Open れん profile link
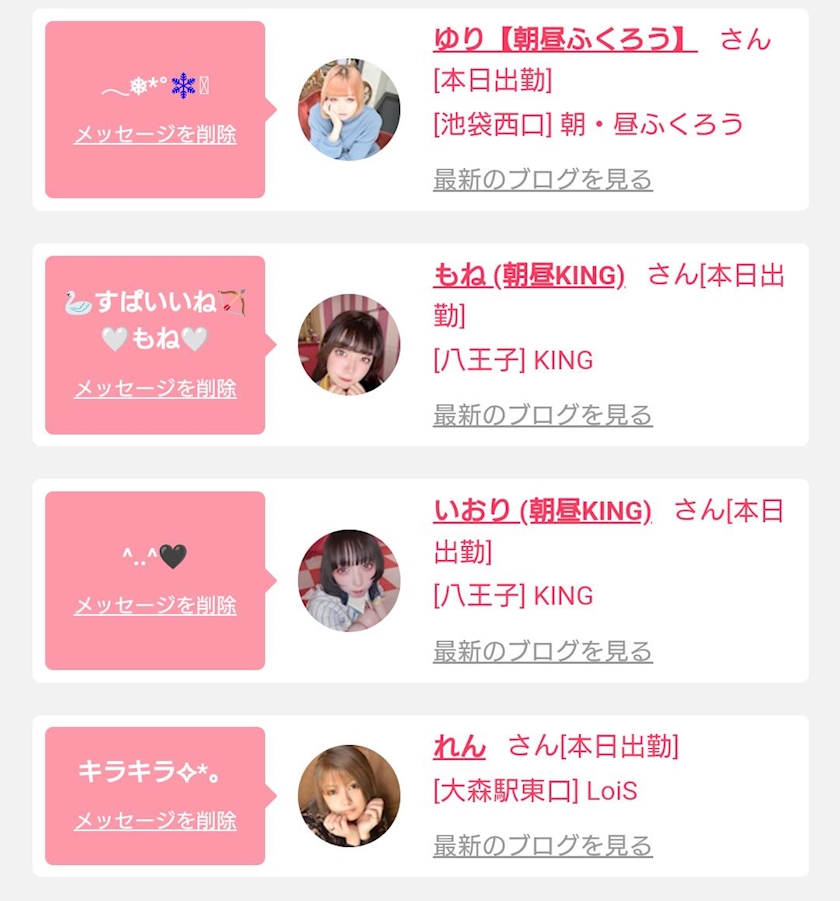The height and width of the screenshot is (901, 840). tap(459, 746)
